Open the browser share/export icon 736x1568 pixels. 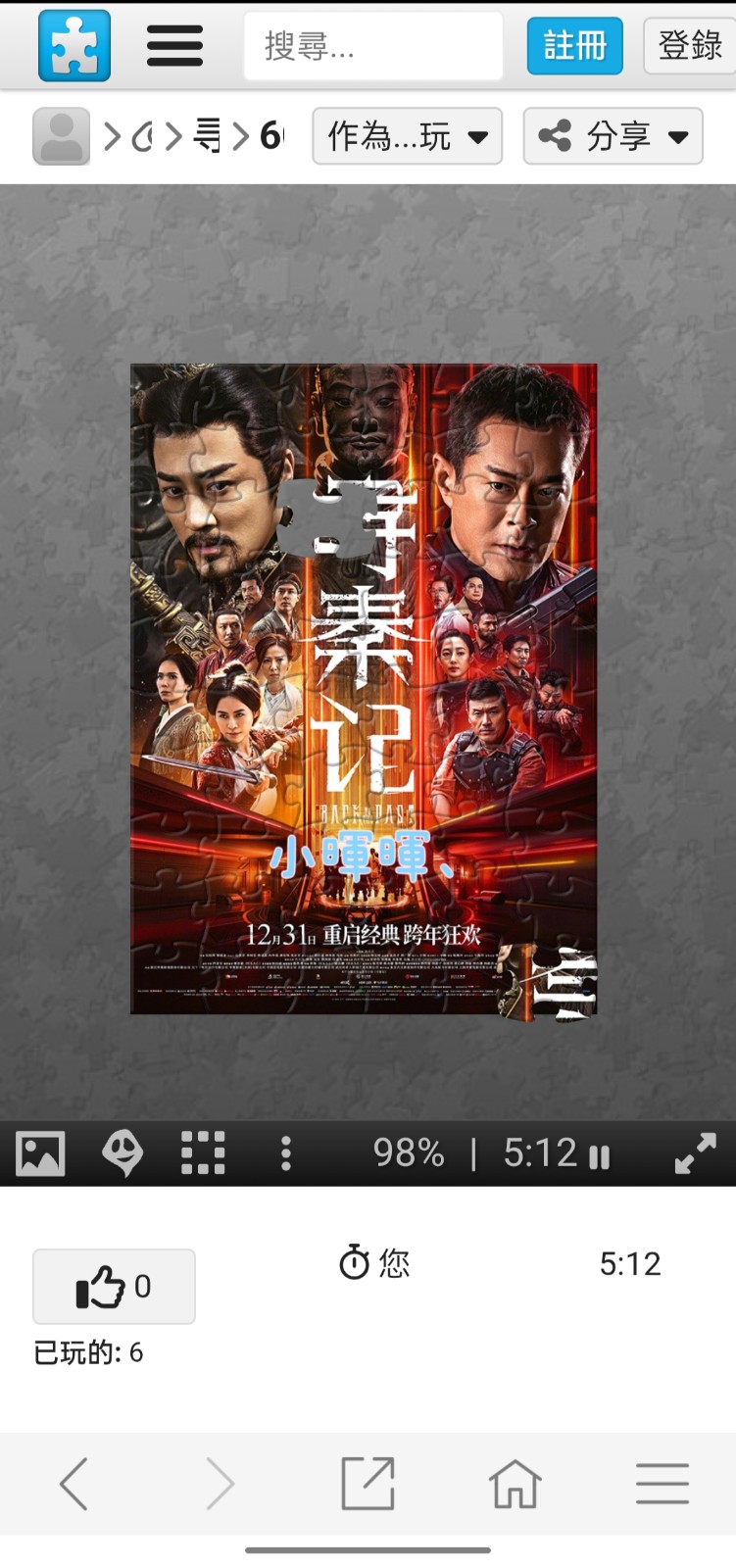(368, 1484)
